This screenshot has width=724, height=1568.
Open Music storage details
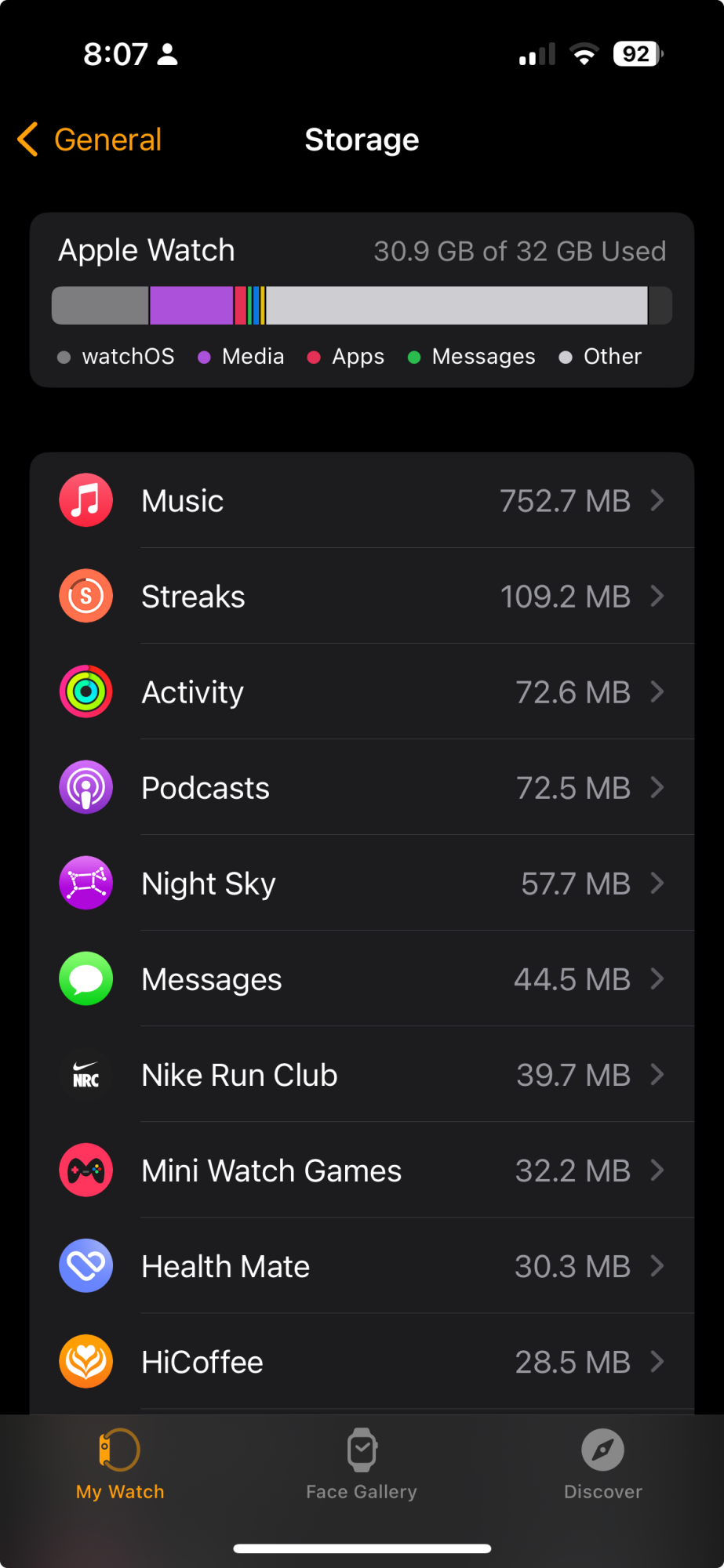click(x=362, y=501)
